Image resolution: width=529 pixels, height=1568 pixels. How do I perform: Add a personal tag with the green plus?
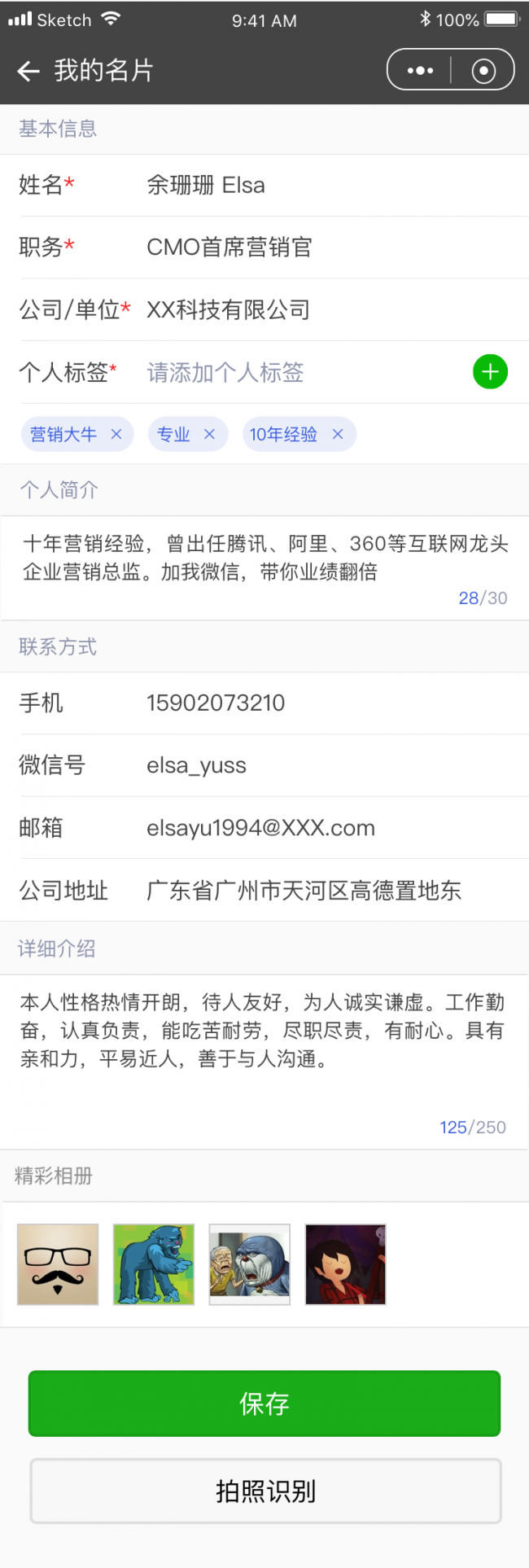pyautogui.click(x=490, y=372)
